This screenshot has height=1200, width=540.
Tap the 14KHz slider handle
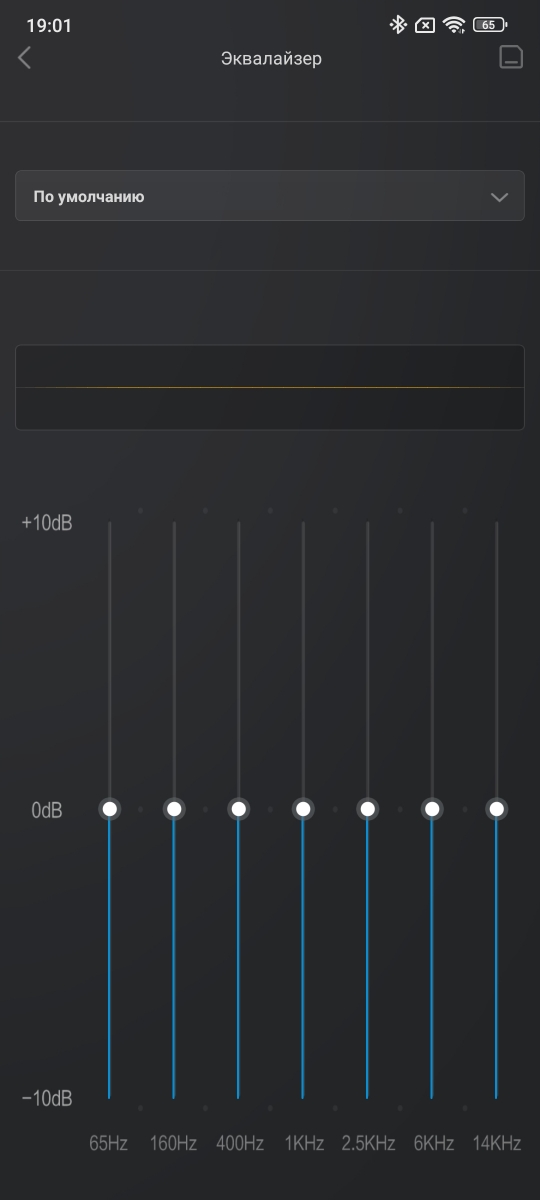(x=496, y=808)
